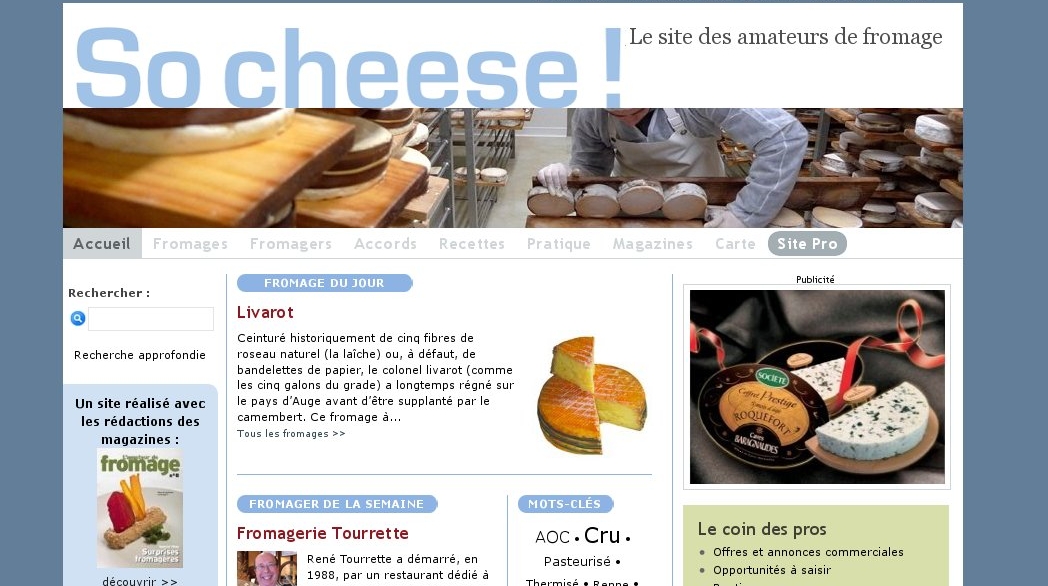The image size is (1048, 586).
Task: Open the Fromagerie Tourrette profile
Action: coord(322,533)
